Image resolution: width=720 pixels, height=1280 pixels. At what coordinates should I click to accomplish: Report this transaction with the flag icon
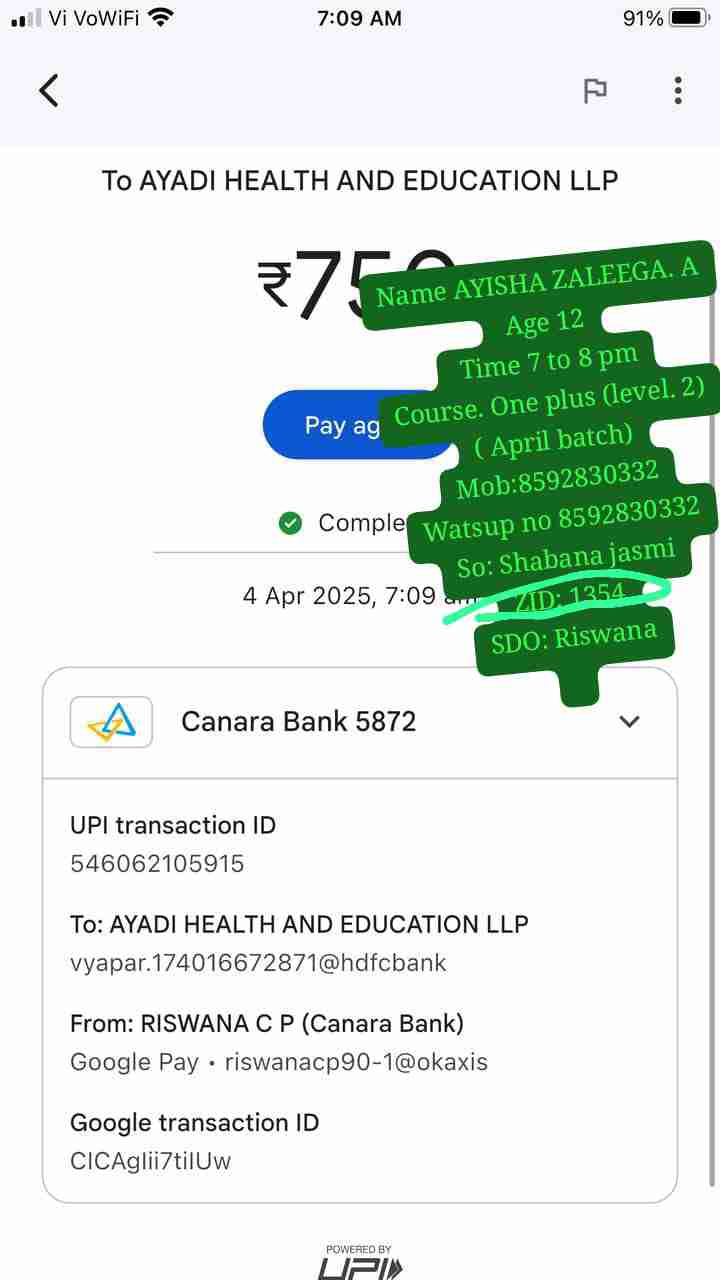click(595, 91)
